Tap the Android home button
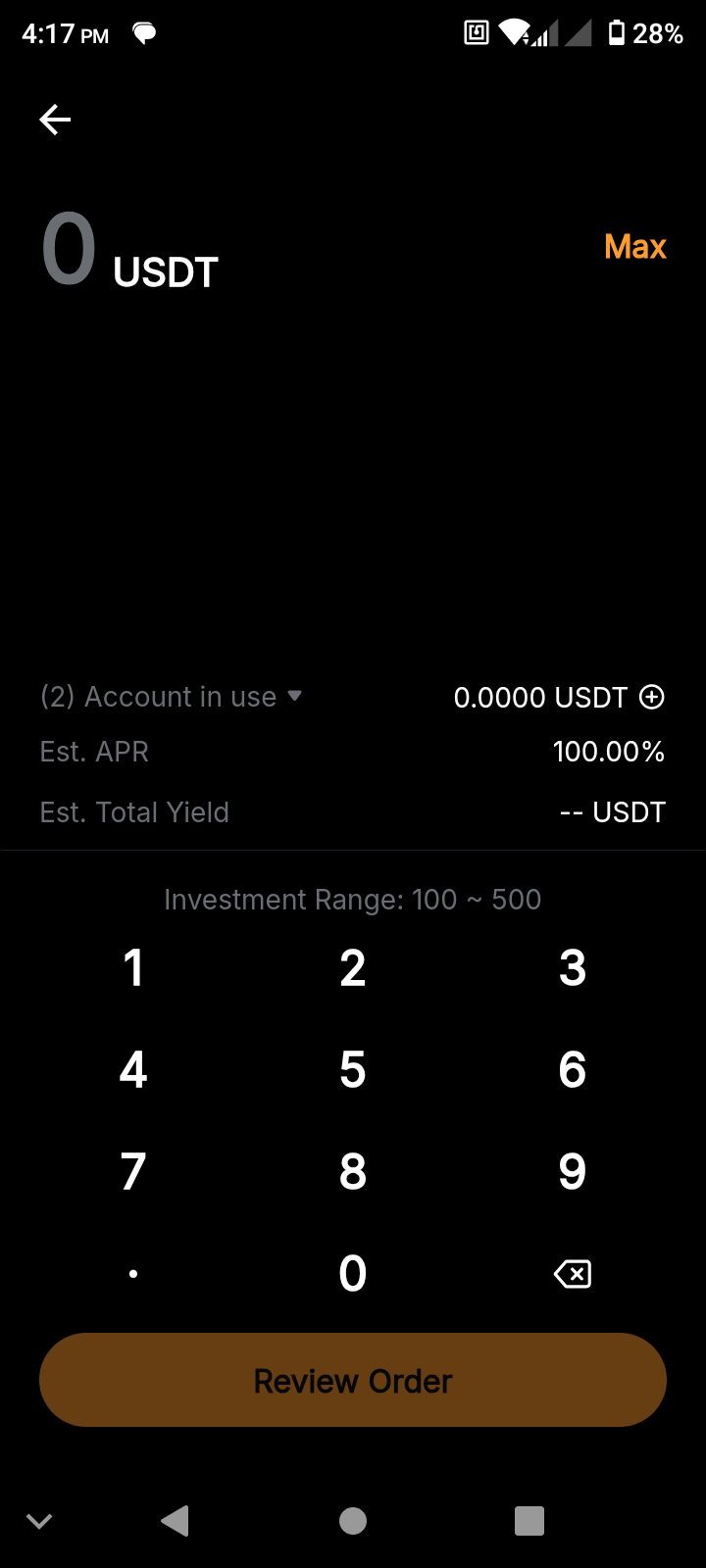 [353, 1521]
